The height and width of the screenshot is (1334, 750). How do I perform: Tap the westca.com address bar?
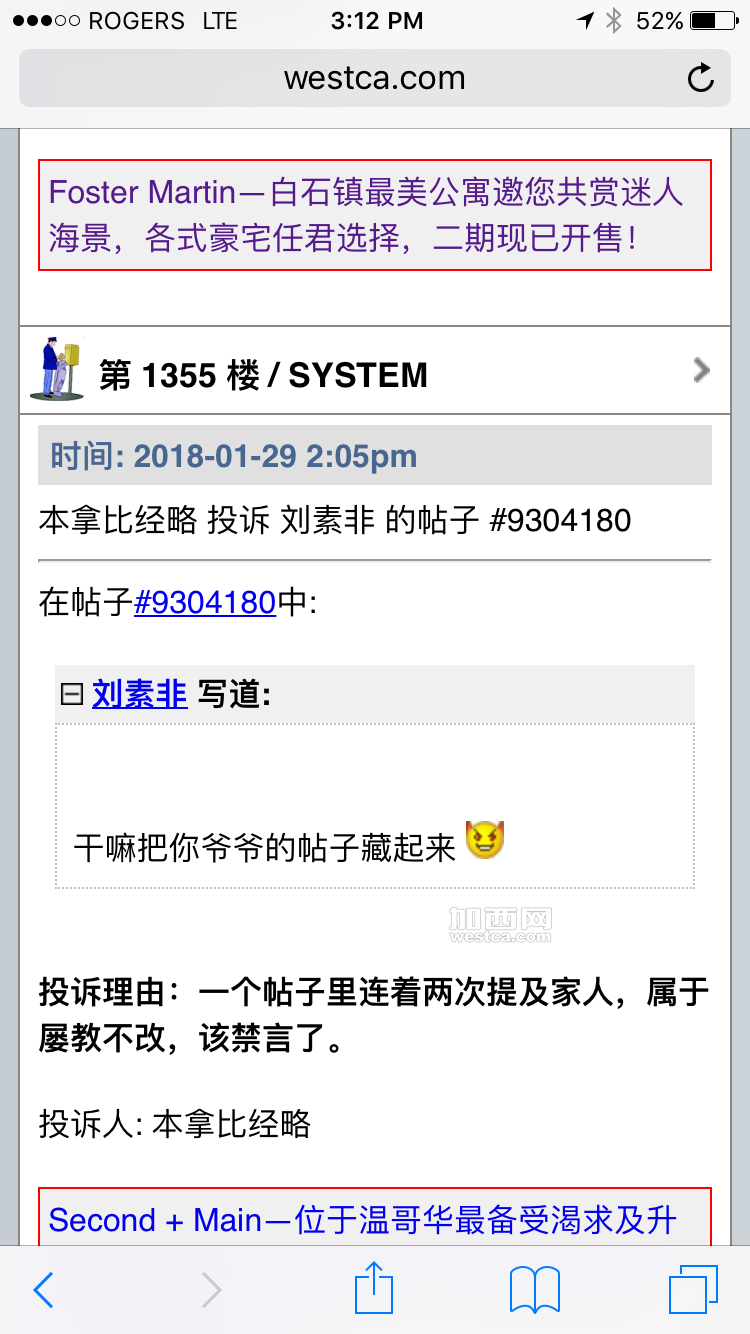[374, 78]
